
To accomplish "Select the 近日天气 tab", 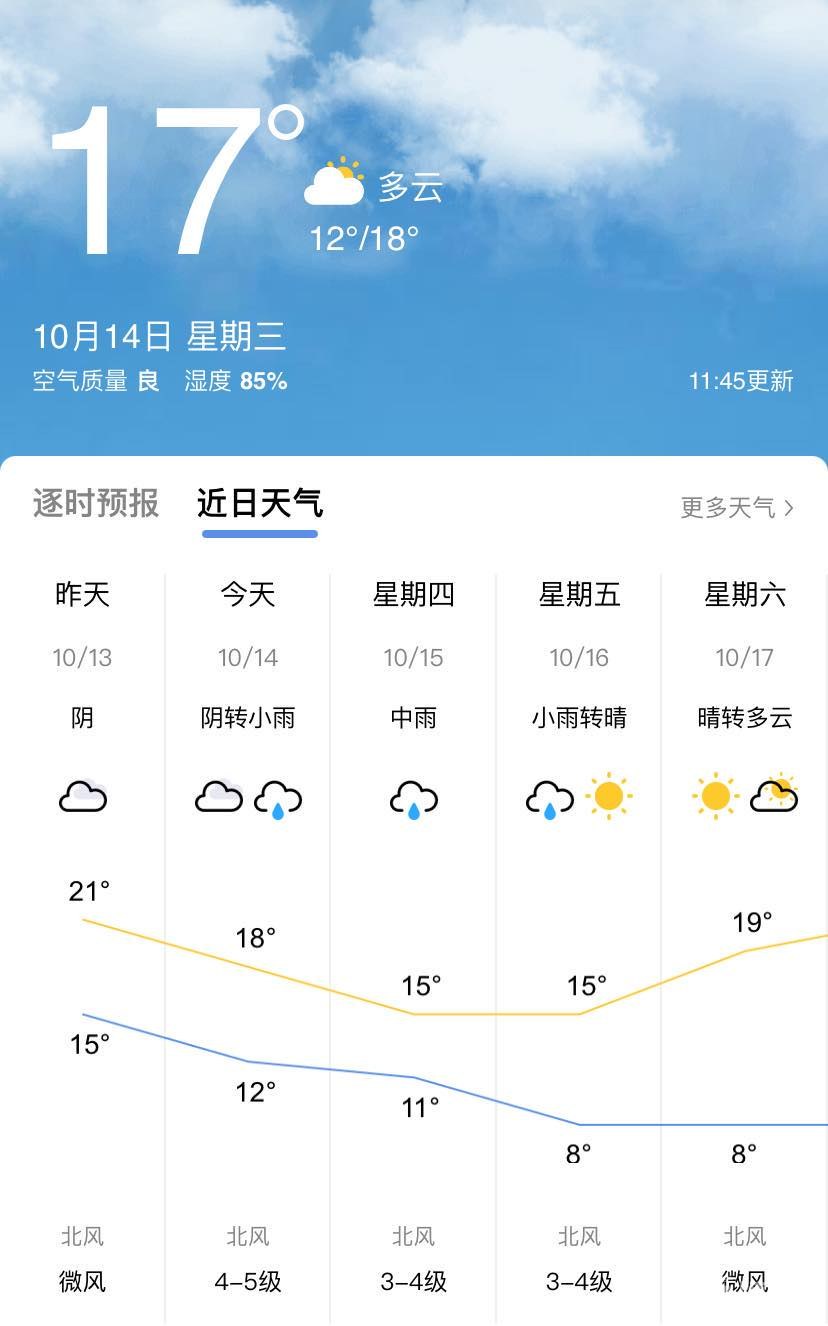I will pyautogui.click(x=260, y=503).
